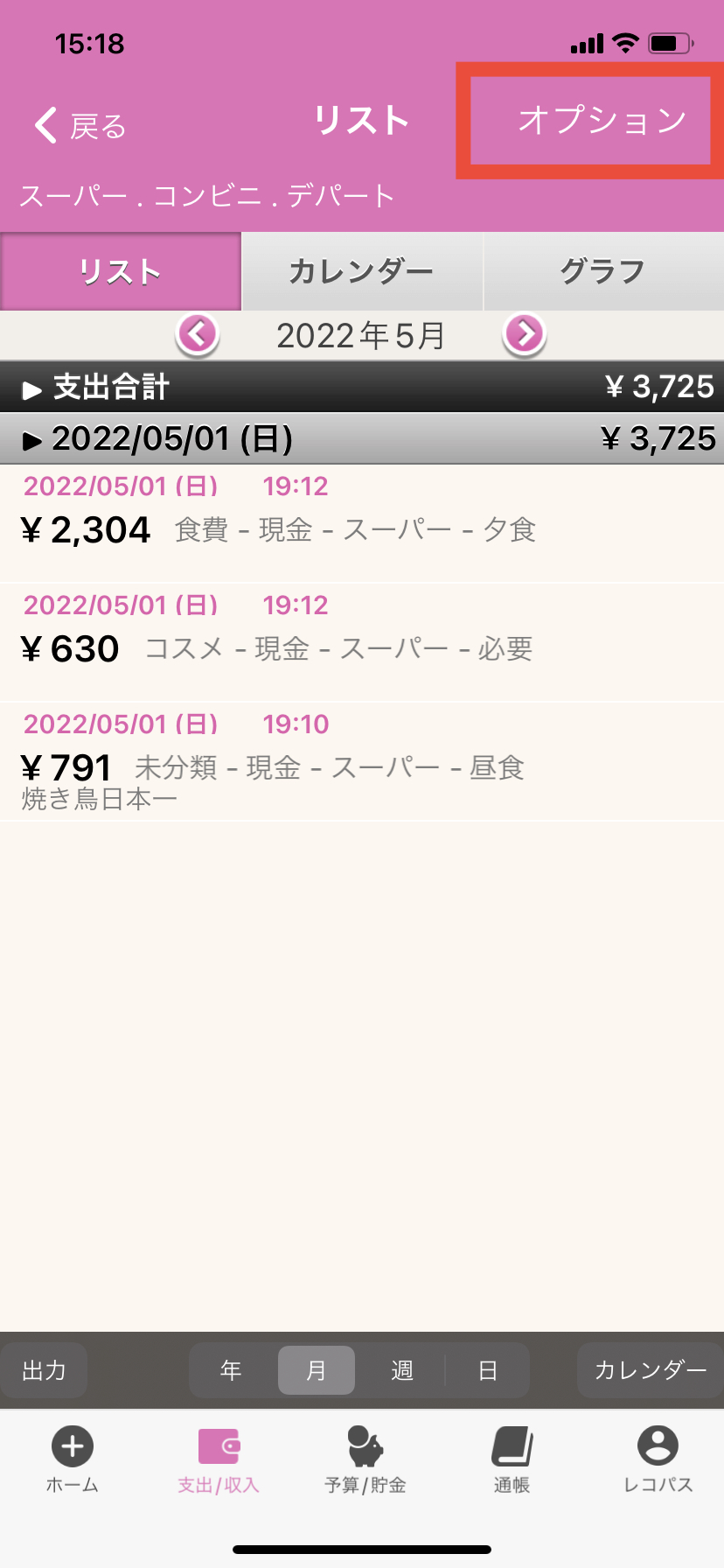Open the ホーム tab

coord(73,1459)
